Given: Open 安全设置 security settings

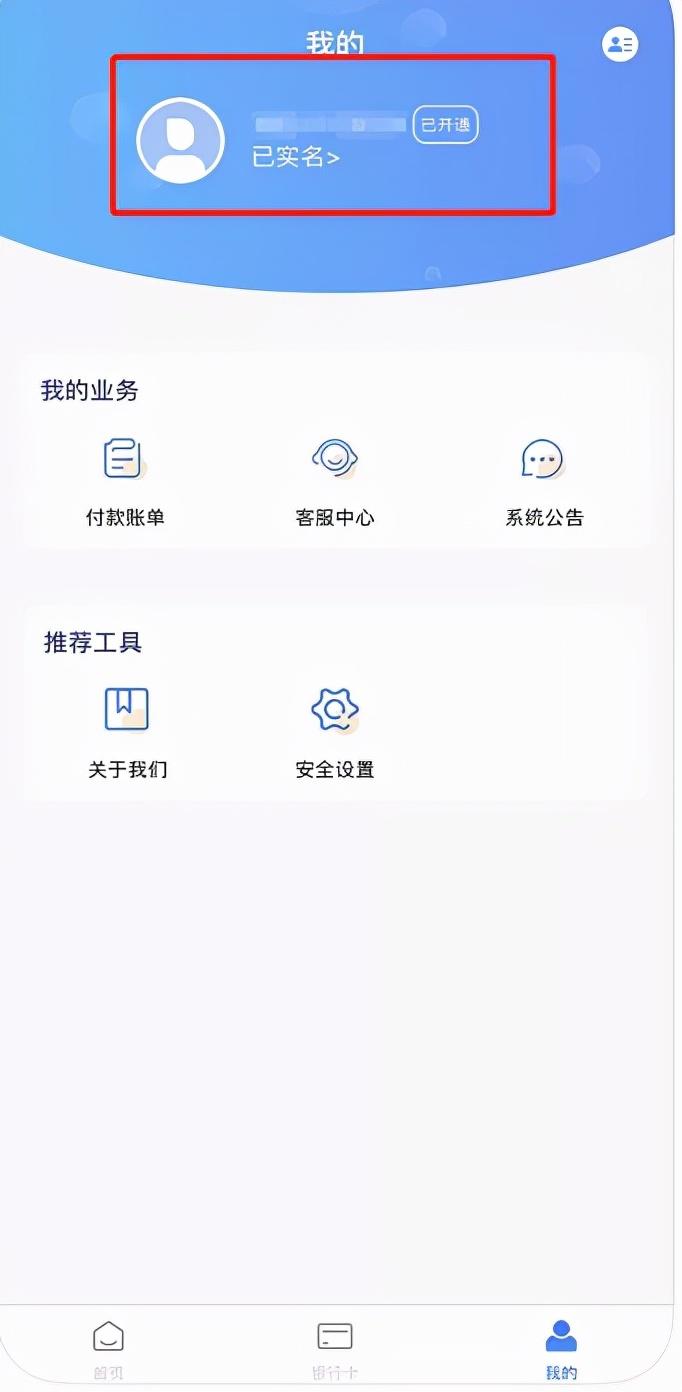Looking at the screenshot, I should (x=334, y=731).
